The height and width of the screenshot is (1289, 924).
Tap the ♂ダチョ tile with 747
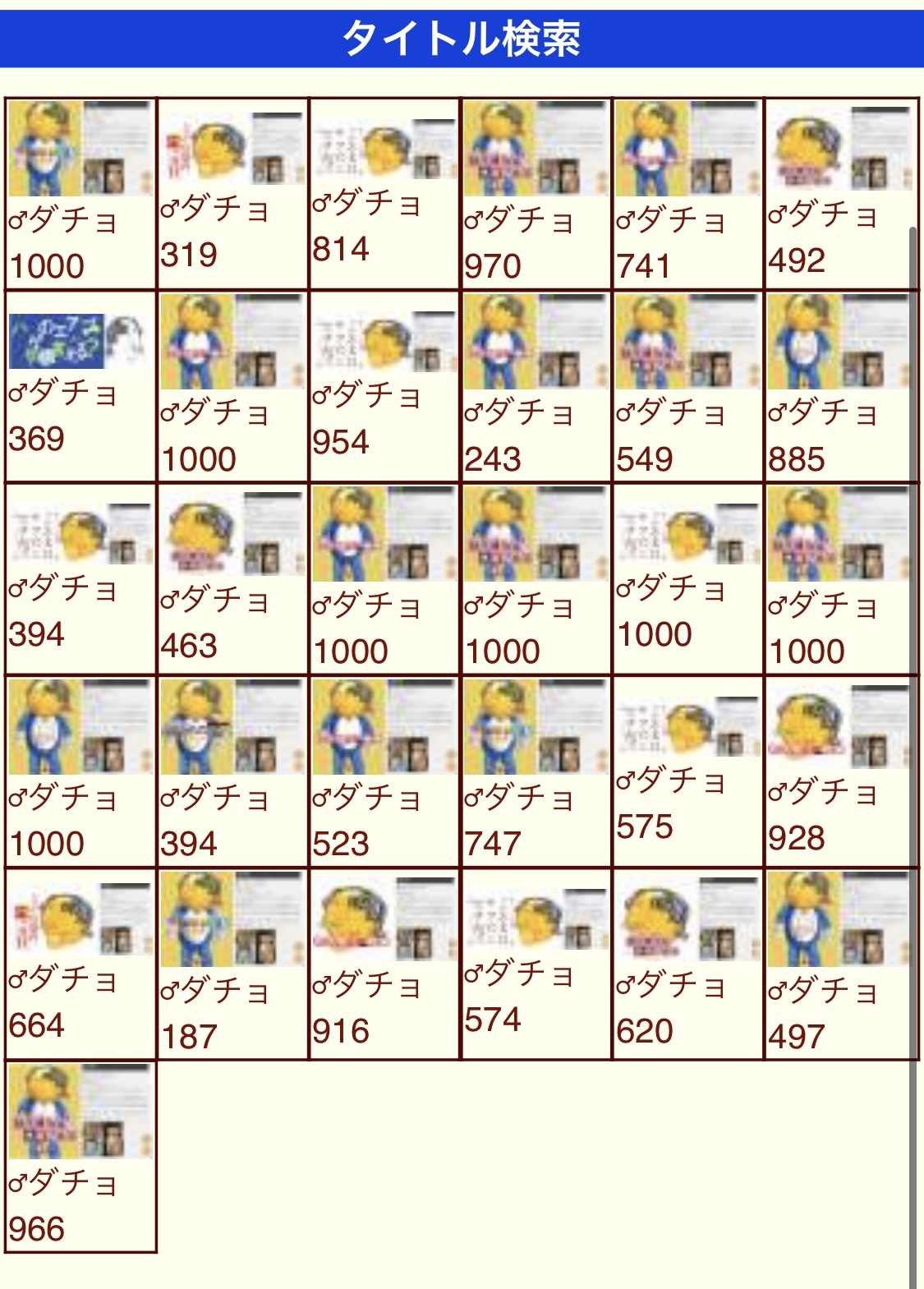click(536, 772)
